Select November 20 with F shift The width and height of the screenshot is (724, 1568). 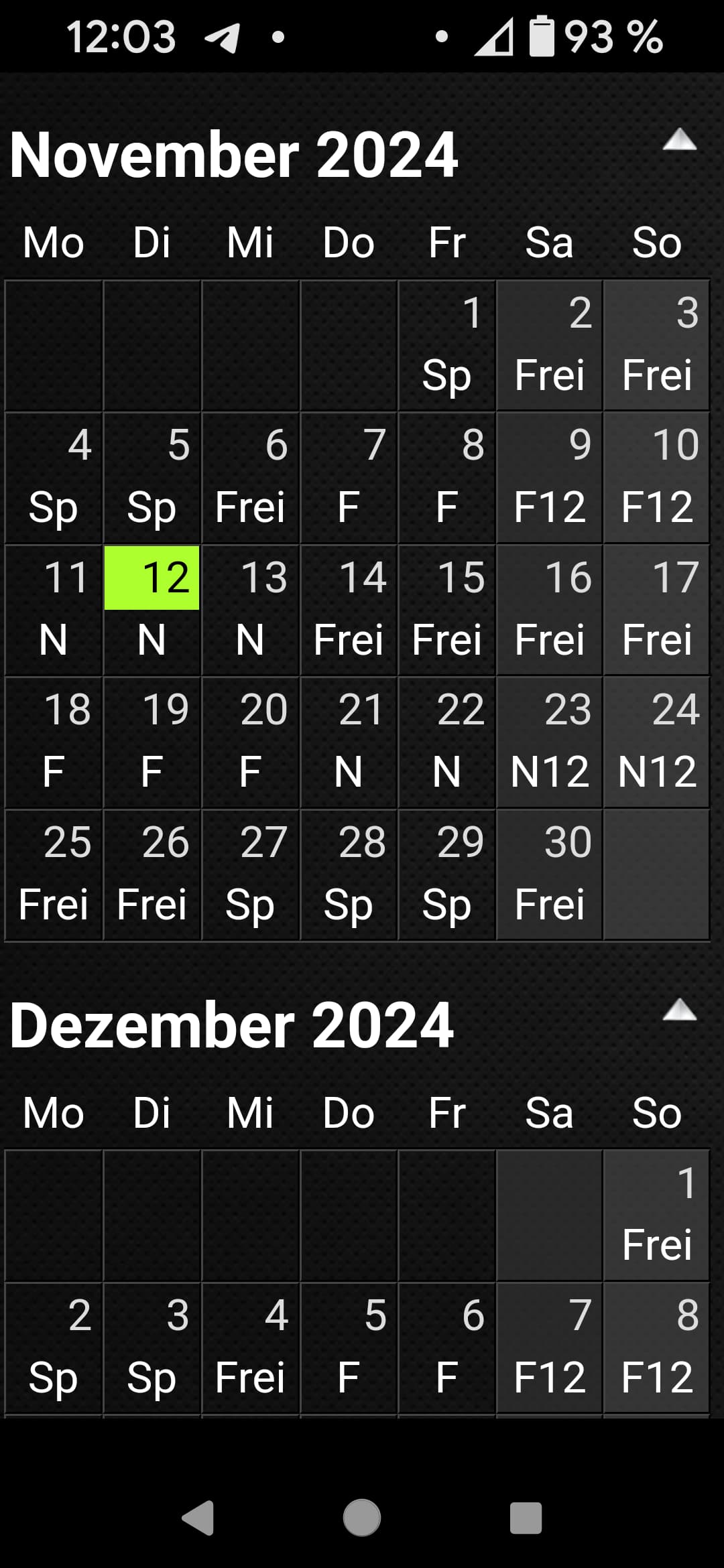pos(251,742)
